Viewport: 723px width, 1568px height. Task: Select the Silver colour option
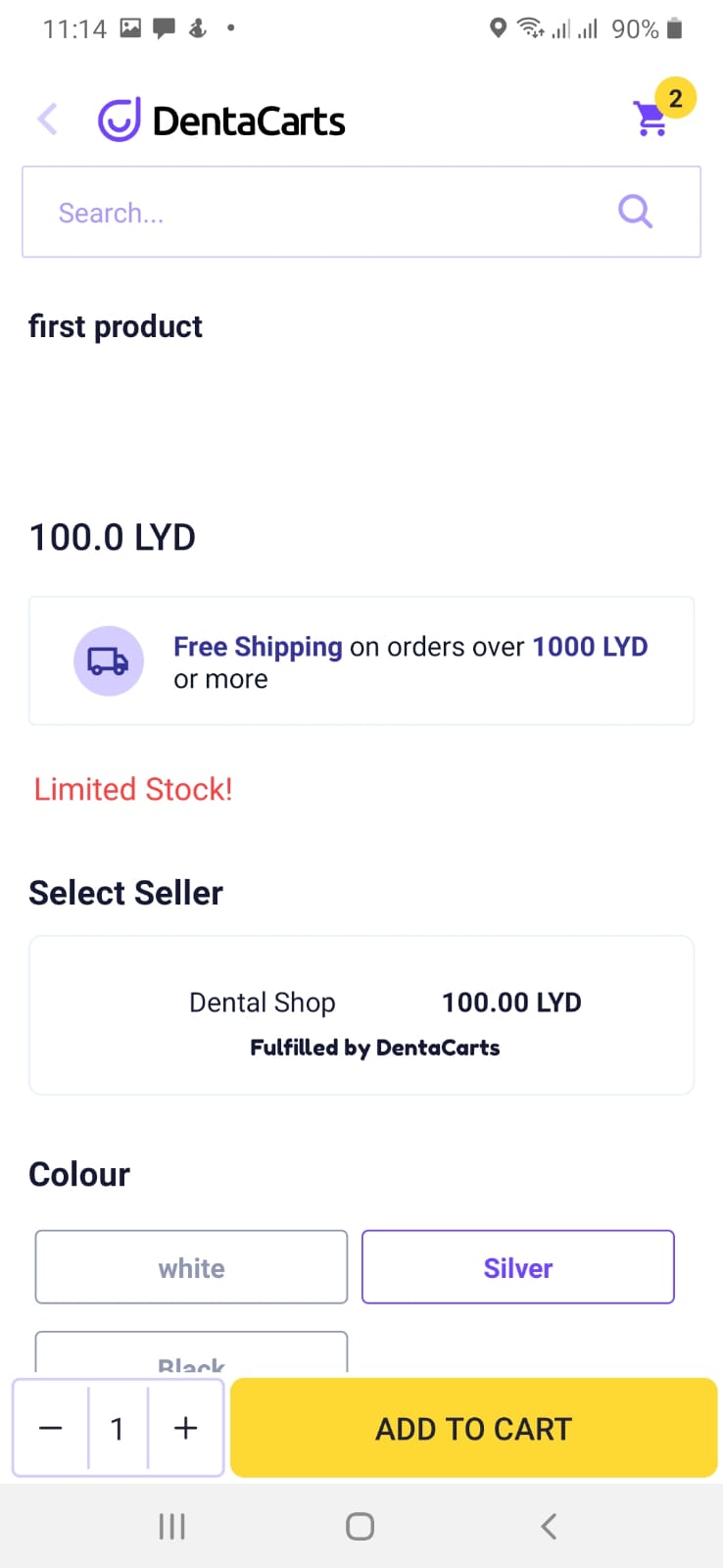pos(517,1267)
